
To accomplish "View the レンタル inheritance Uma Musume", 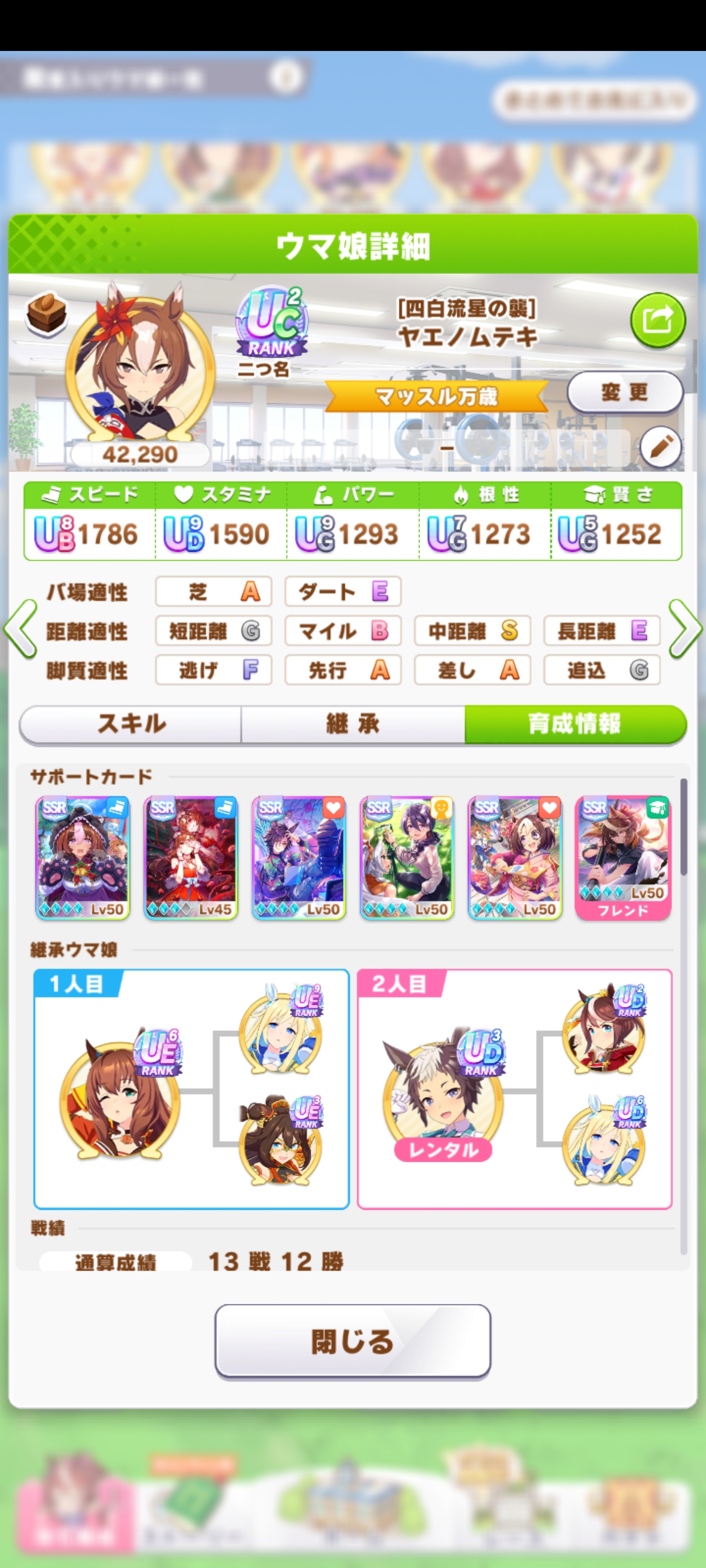I will (x=443, y=1100).
